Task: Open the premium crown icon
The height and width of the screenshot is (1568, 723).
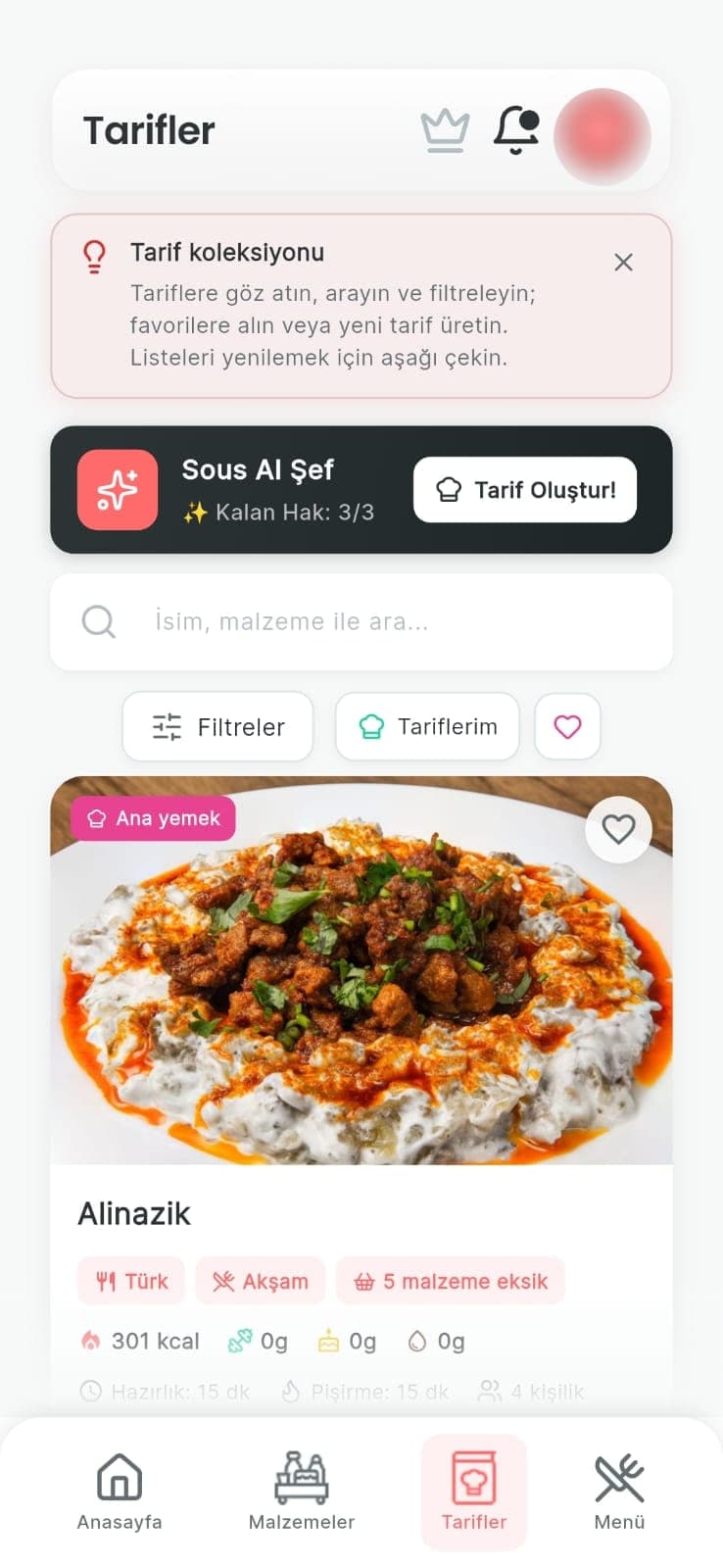Action: click(x=446, y=129)
